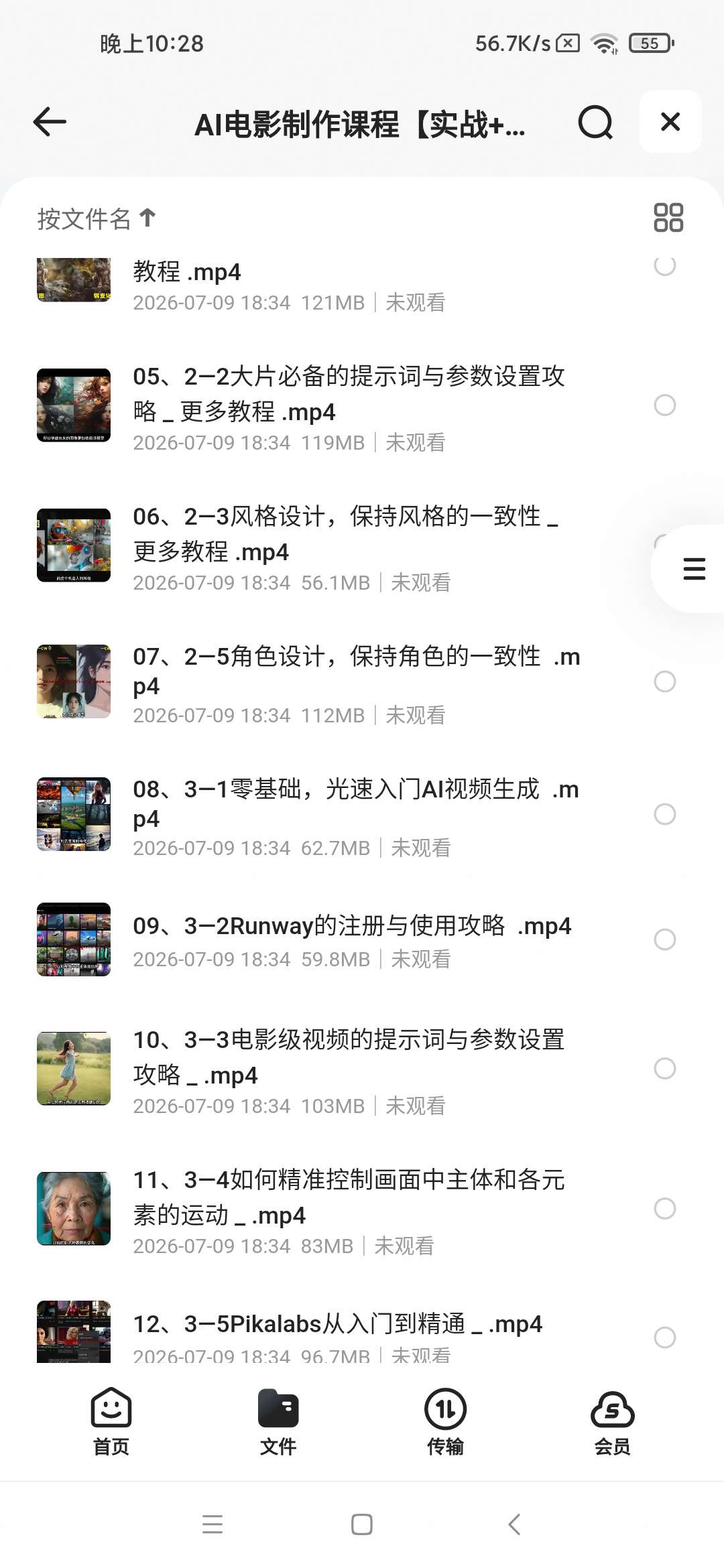Image resolution: width=724 pixels, height=1568 pixels.
Task: Open search in the AI电影制作课程 folder
Action: 595,122
